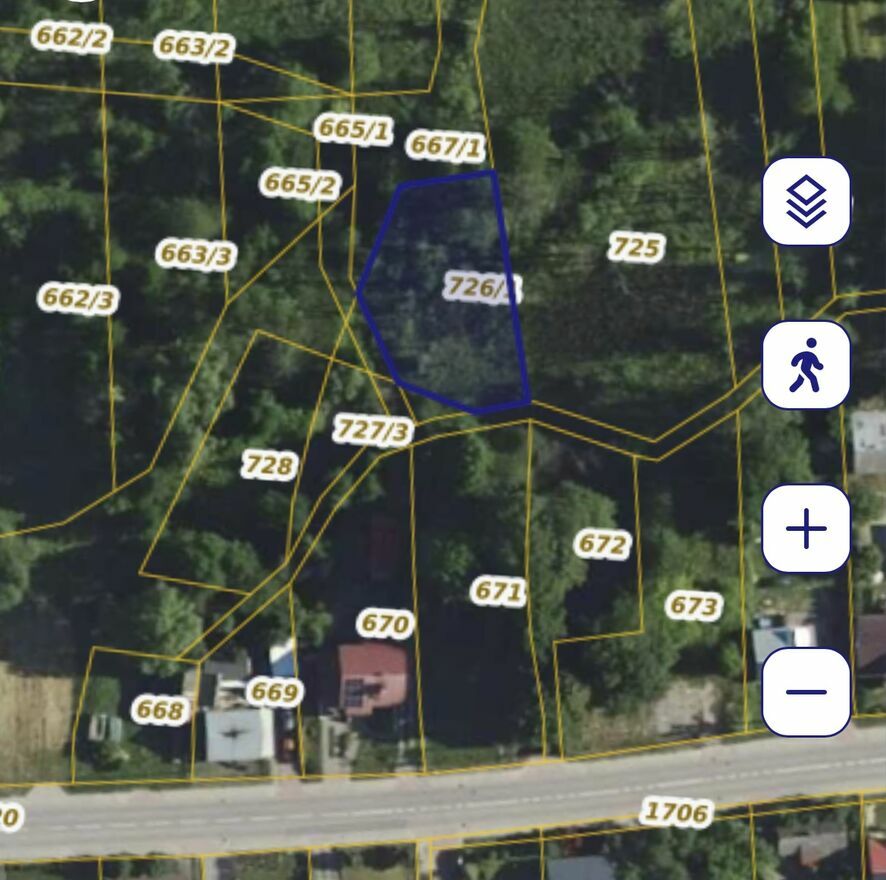Select parcel 671 on the map
Viewport: 886px width, 880px height.
coord(498,591)
